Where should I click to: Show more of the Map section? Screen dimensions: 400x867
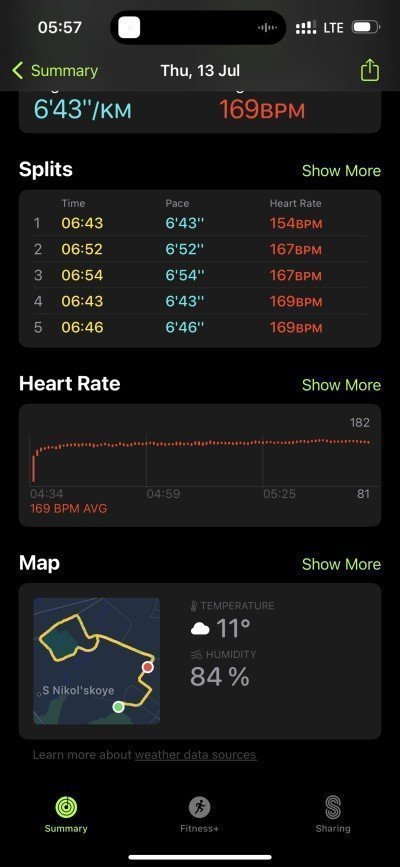pos(341,564)
